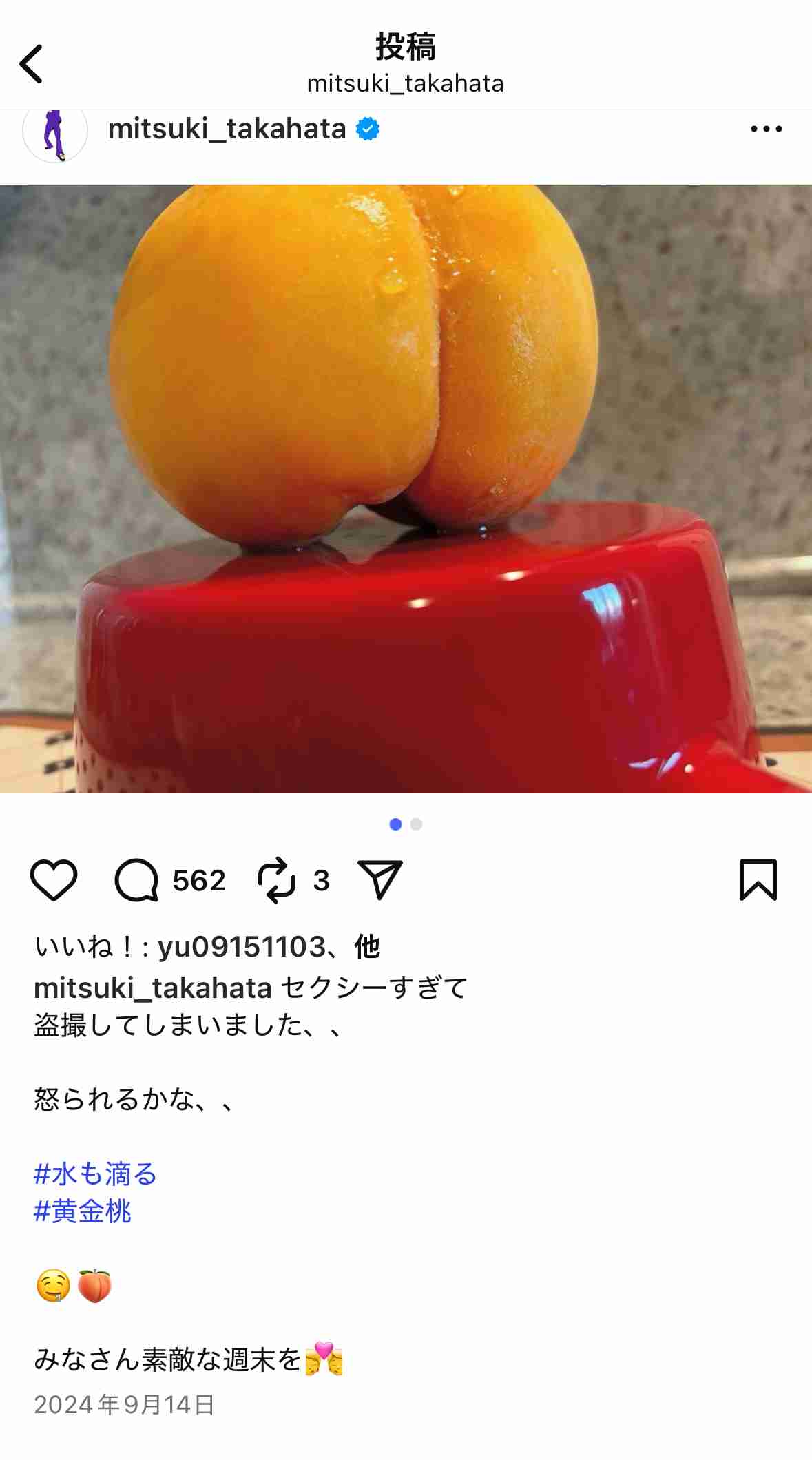This screenshot has height=1460, width=812.
Task: Tap the liker yu09151103
Action: point(240,947)
